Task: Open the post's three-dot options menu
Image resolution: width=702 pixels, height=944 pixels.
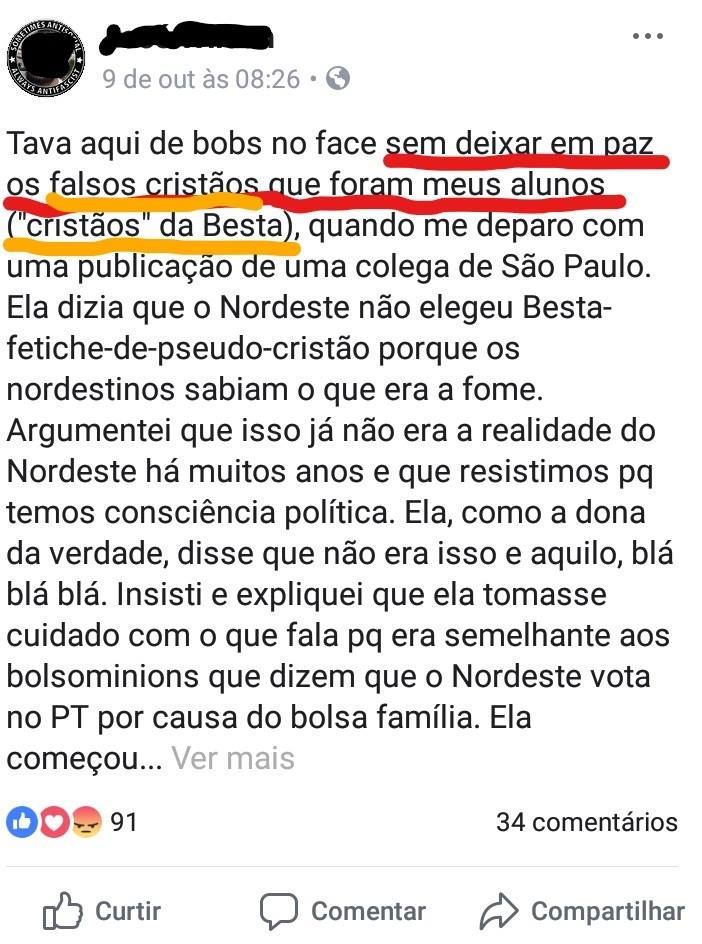Action: click(x=648, y=37)
